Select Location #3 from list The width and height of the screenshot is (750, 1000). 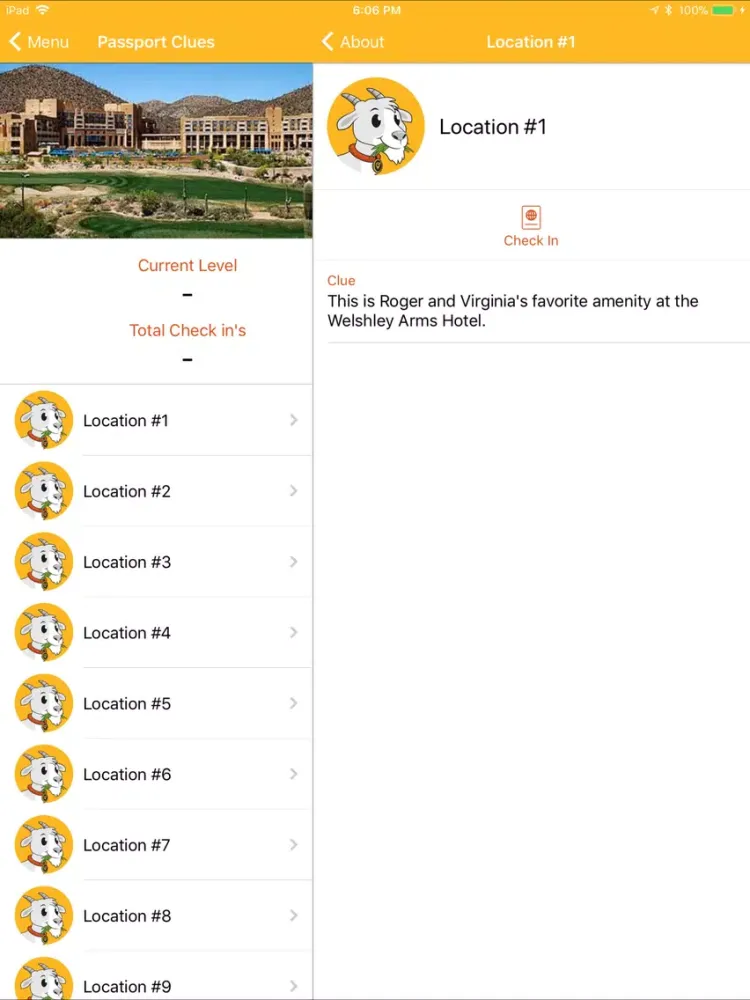pyautogui.click(x=156, y=562)
